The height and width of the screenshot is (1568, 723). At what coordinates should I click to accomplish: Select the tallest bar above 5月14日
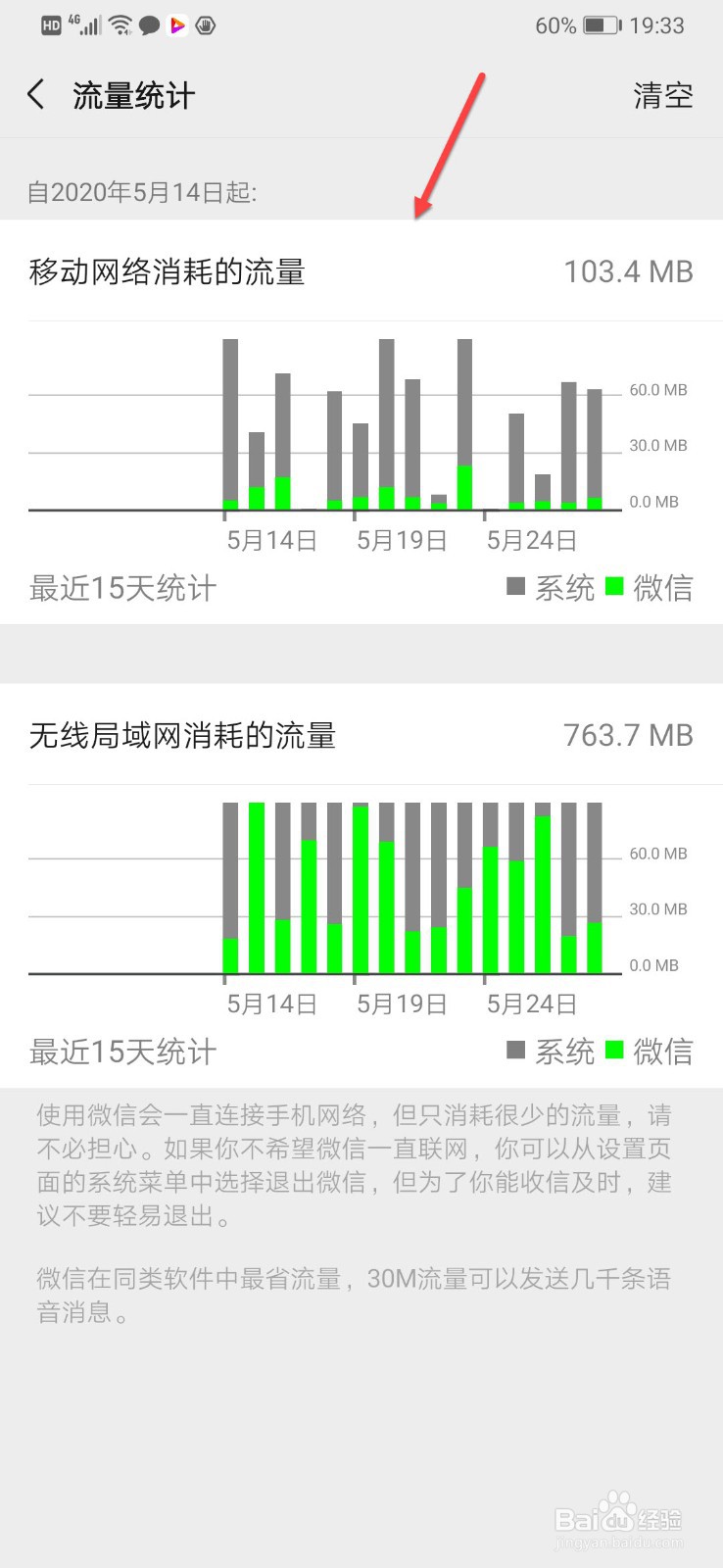231,421
